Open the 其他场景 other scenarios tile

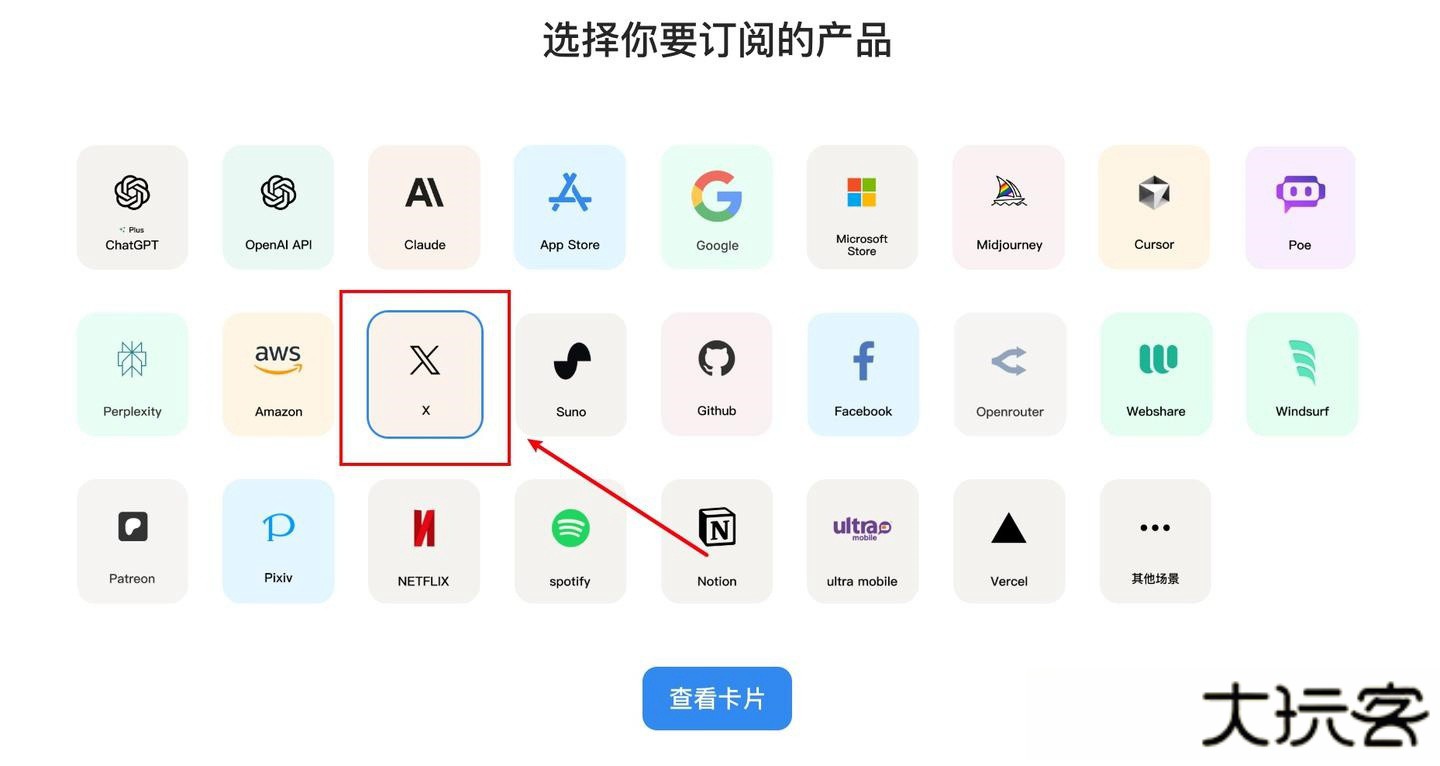click(1155, 541)
